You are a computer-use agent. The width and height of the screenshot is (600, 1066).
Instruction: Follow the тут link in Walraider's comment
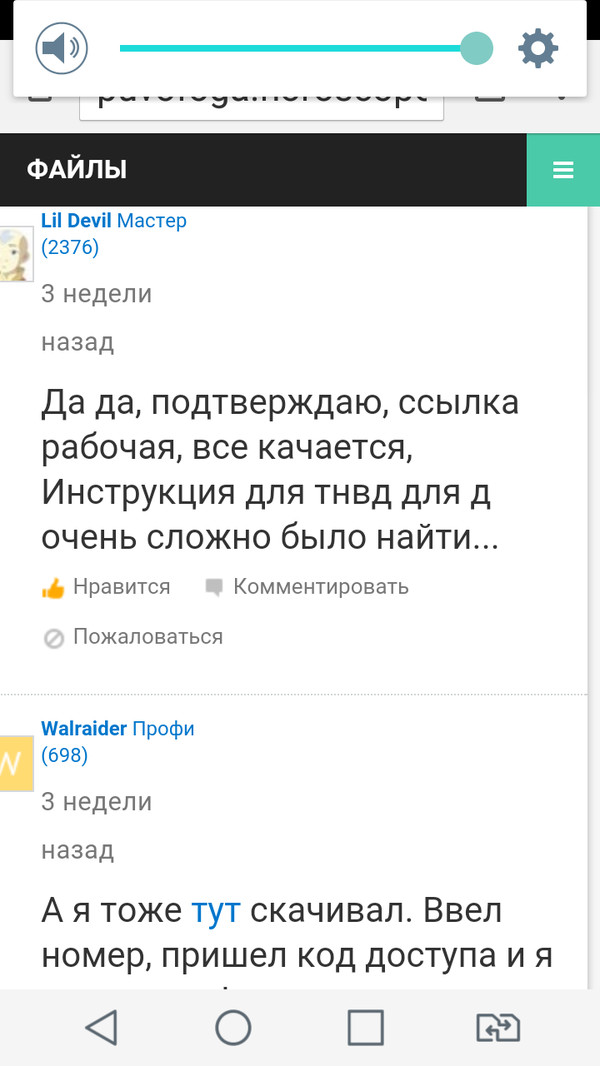216,911
